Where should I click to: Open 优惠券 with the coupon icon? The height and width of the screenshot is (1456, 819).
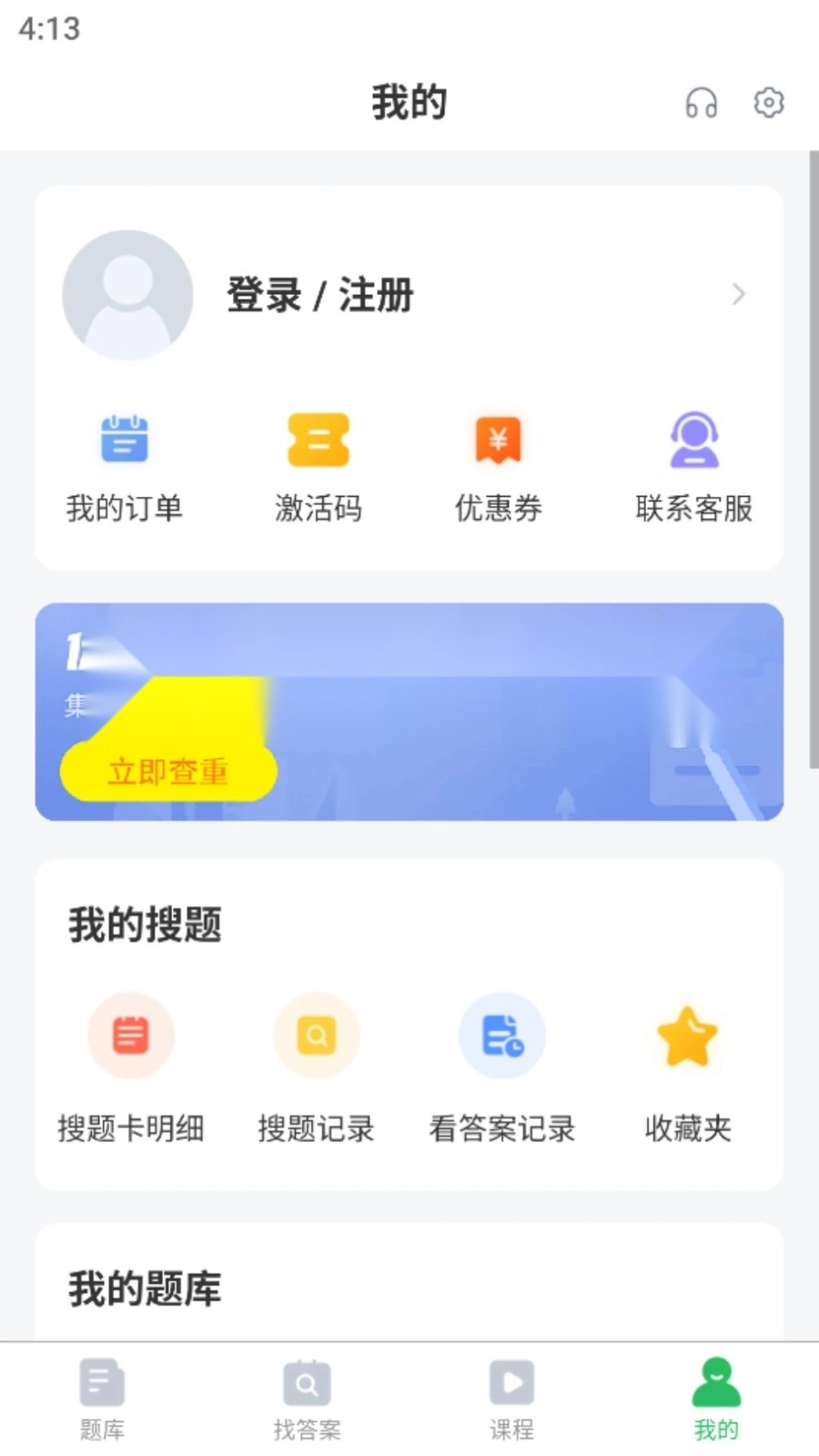(498, 440)
